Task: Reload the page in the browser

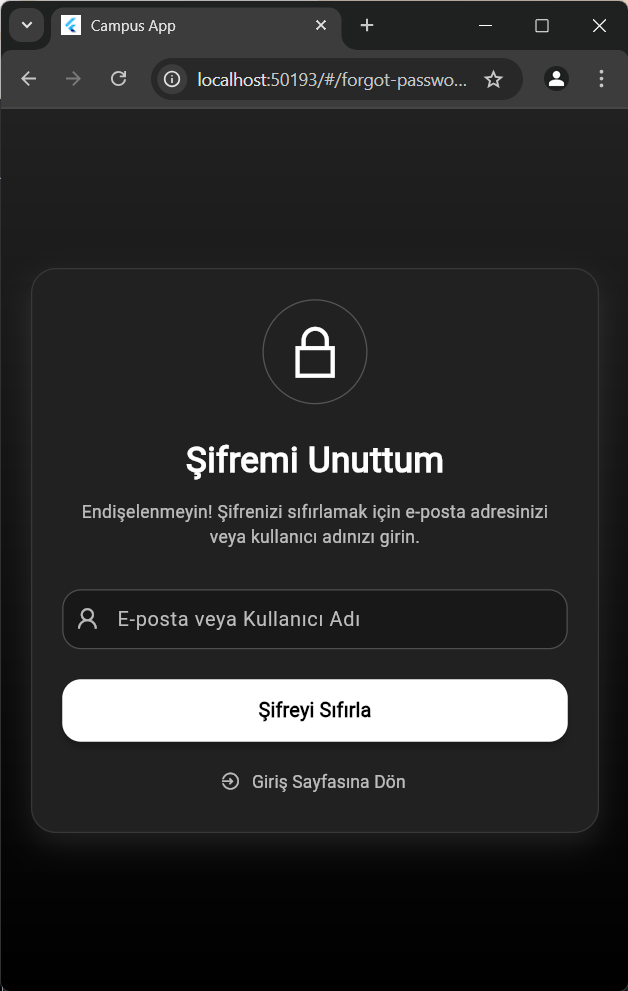Action: (118, 79)
